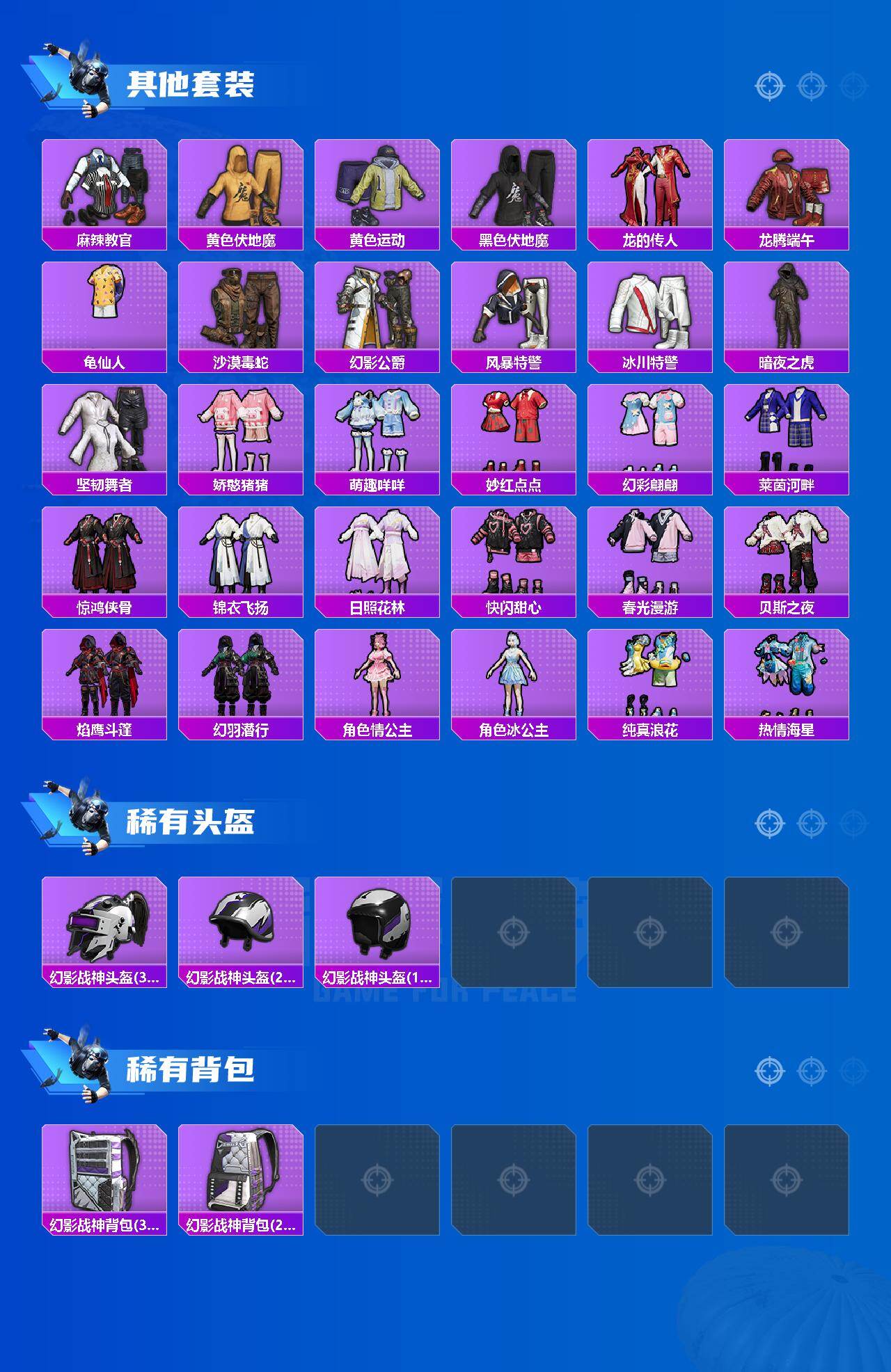Screen dimensions: 891x1372
Task: Click the 龟仙人 label button
Action: point(103,362)
